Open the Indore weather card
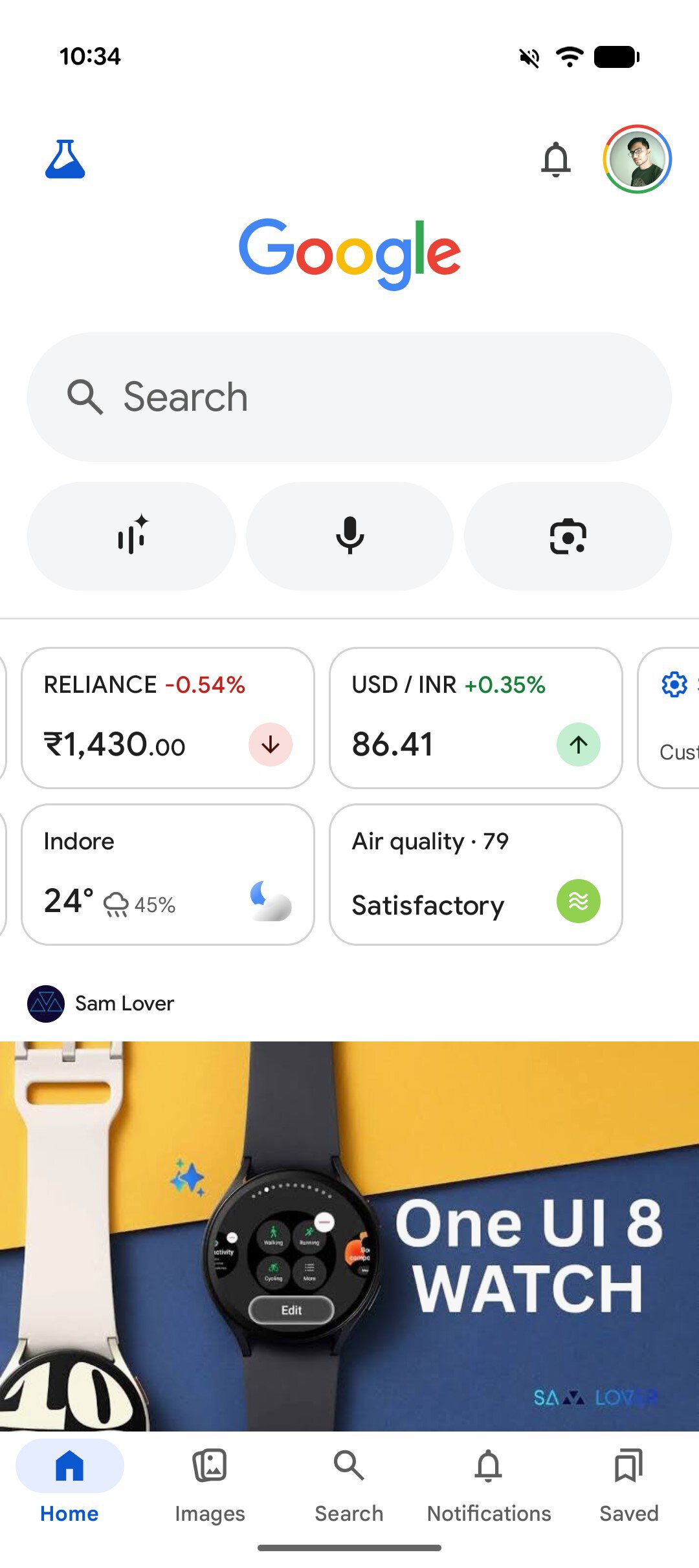699x1568 pixels. (168, 874)
